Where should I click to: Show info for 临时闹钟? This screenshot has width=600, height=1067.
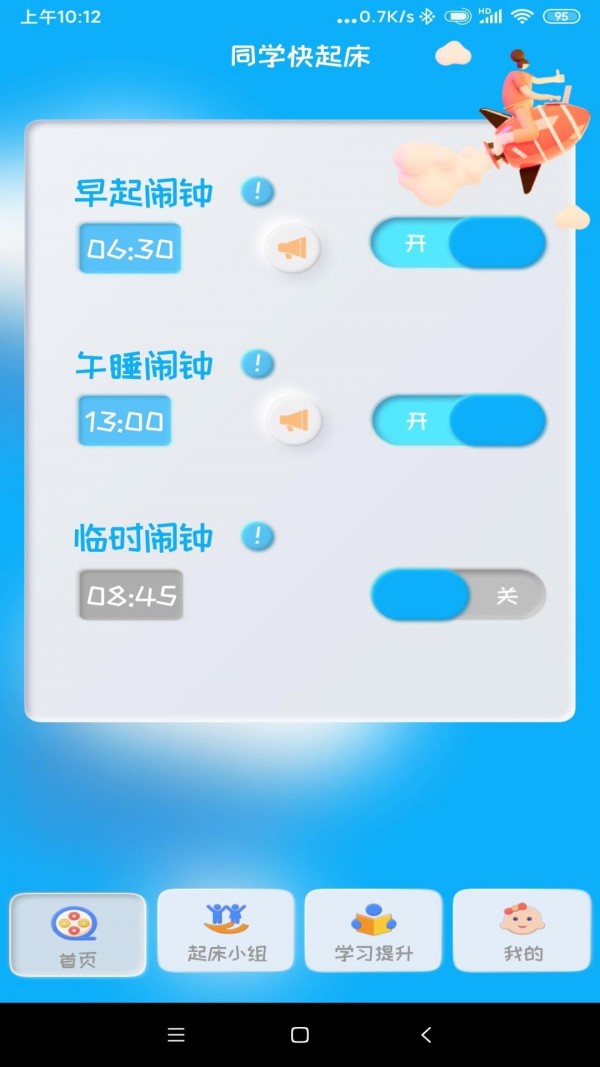pos(258,536)
